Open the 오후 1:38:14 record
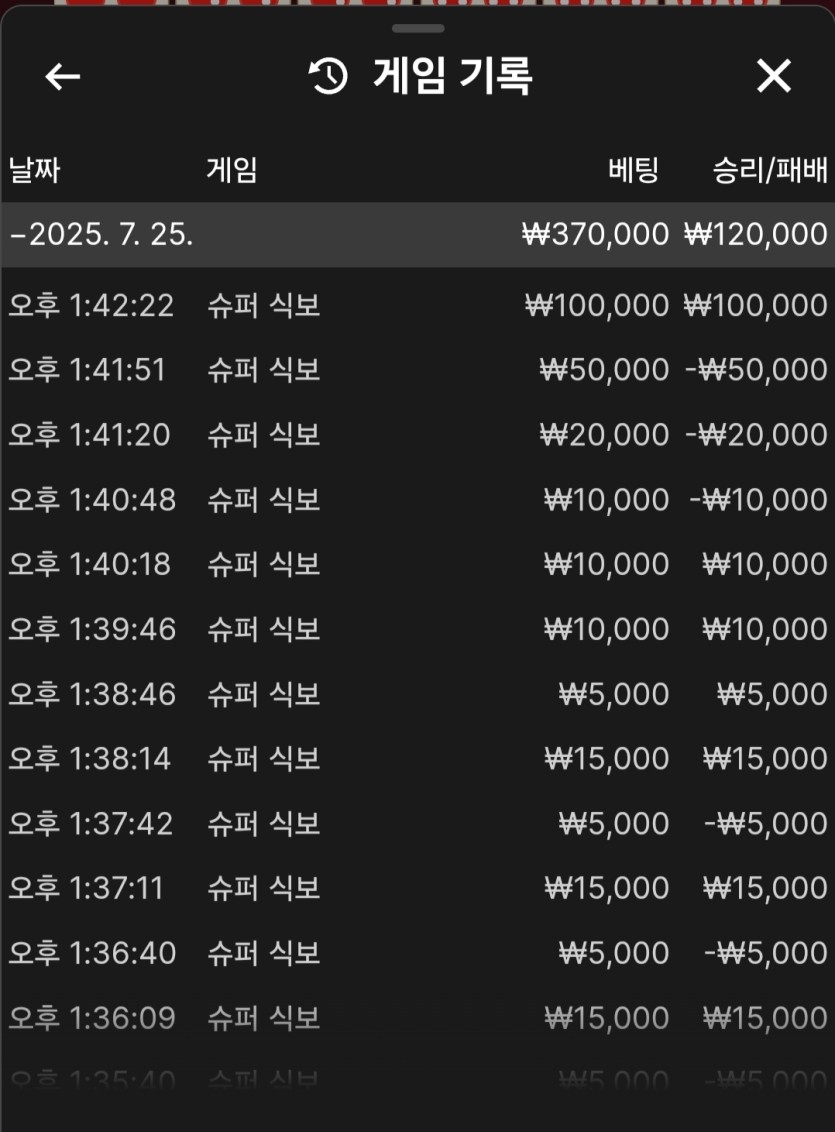The width and height of the screenshot is (835, 1132). [x=417, y=759]
